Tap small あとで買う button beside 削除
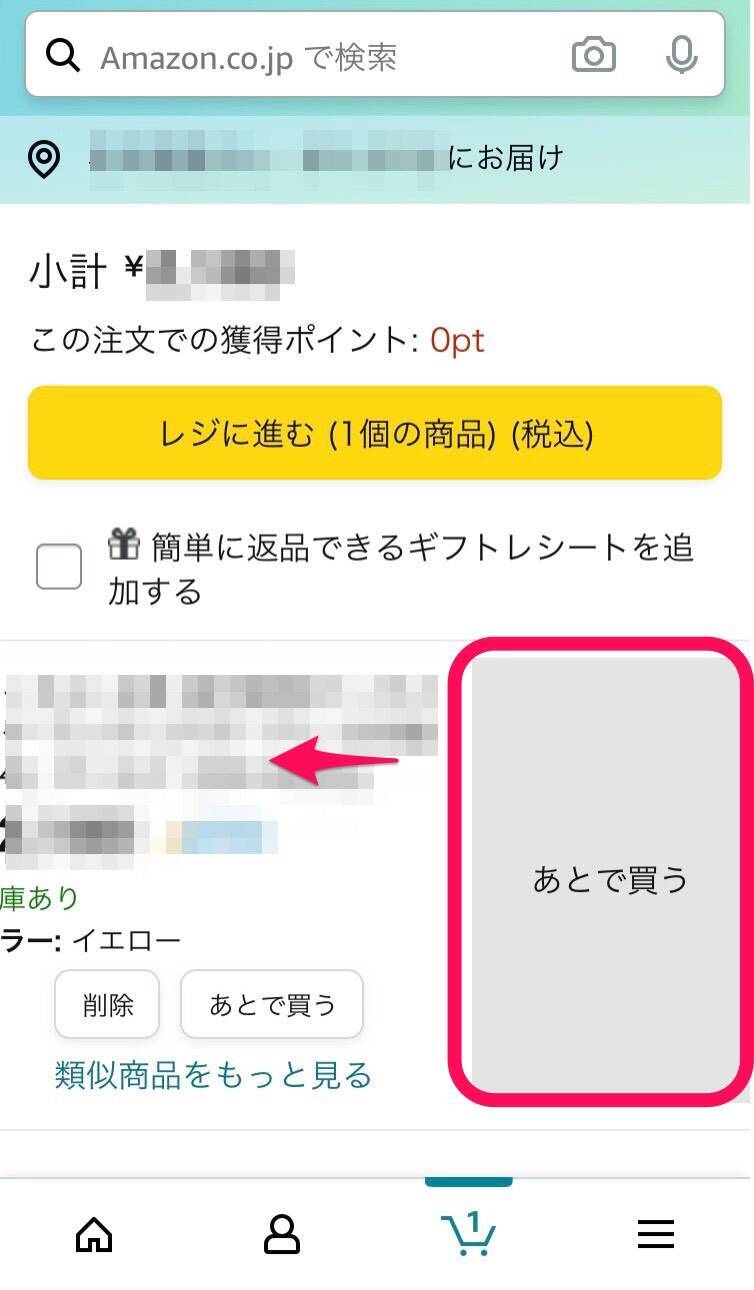 point(271,1004)
